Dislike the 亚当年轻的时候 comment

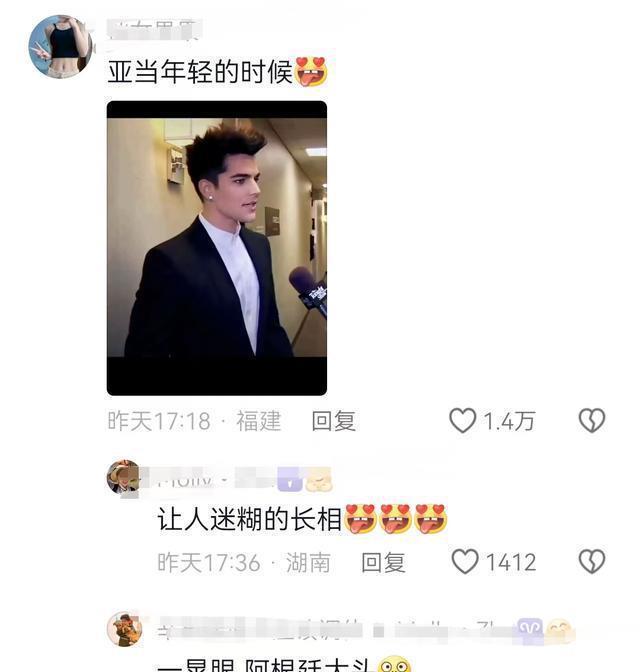click(x=592, y=421)
